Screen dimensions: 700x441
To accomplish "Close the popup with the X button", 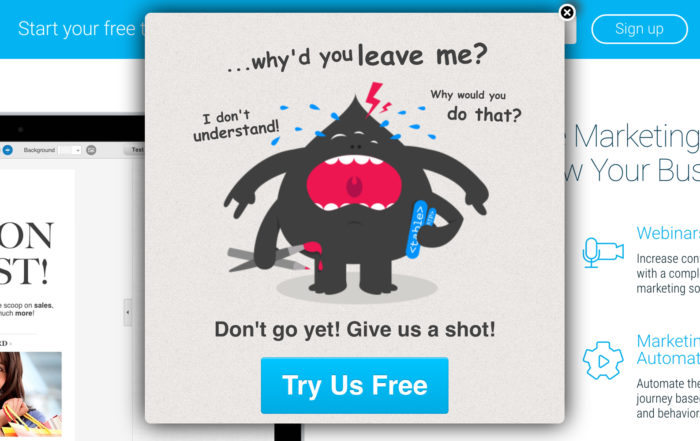I will 567,12.
